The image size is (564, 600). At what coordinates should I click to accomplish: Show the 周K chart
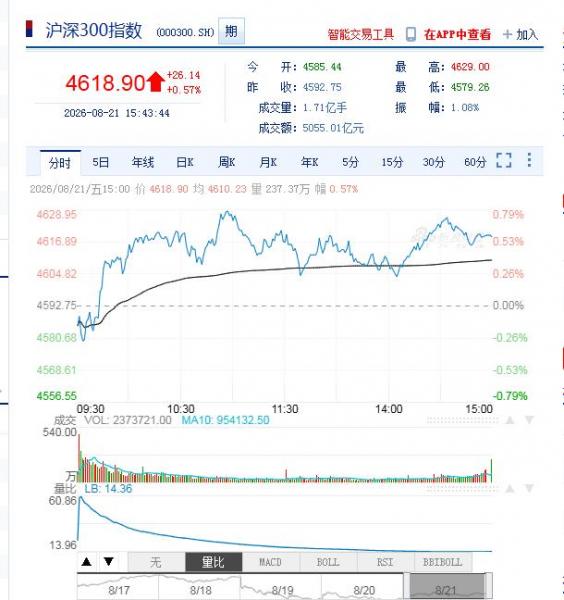coord(227,162)
